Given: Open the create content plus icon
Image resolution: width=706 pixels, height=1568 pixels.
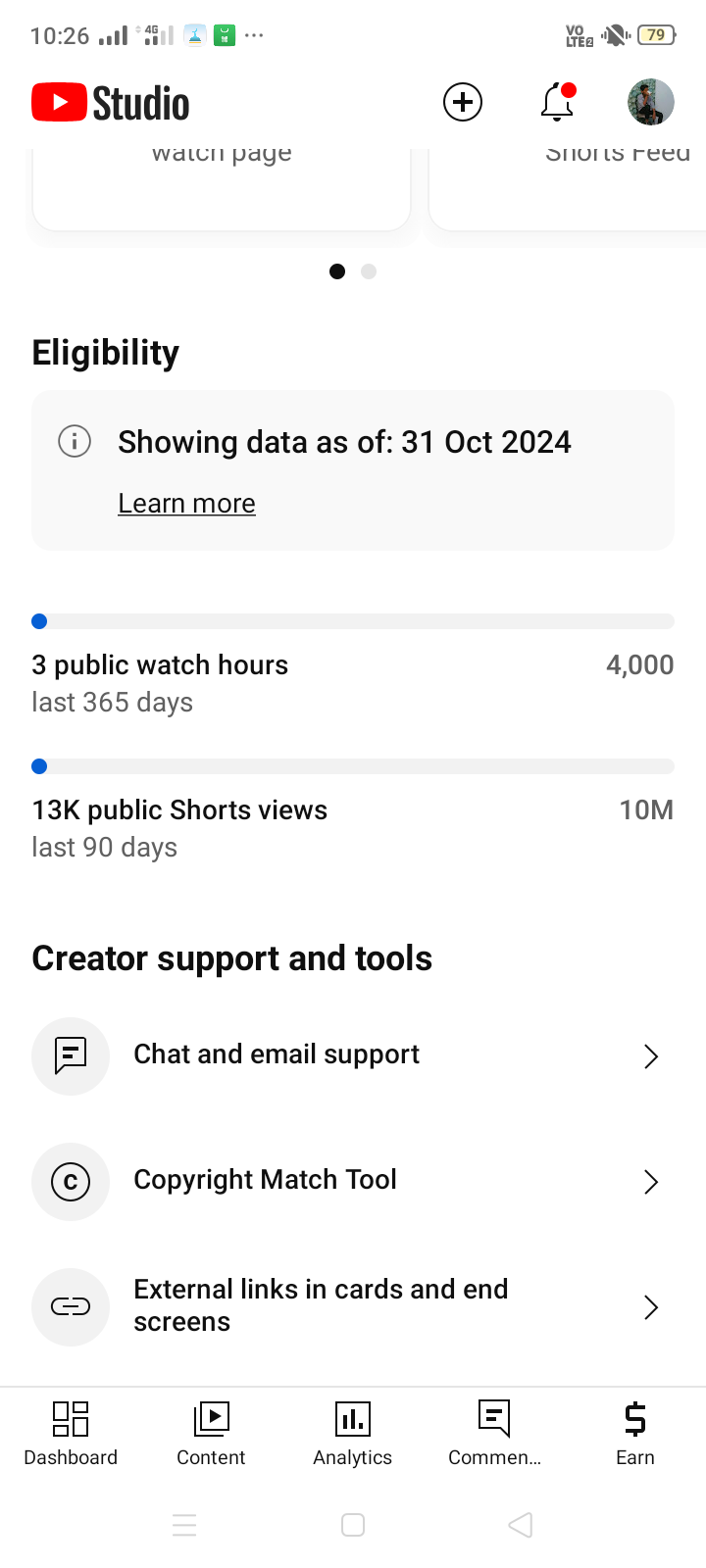Looking at the screenshot, I should point(462,102).
